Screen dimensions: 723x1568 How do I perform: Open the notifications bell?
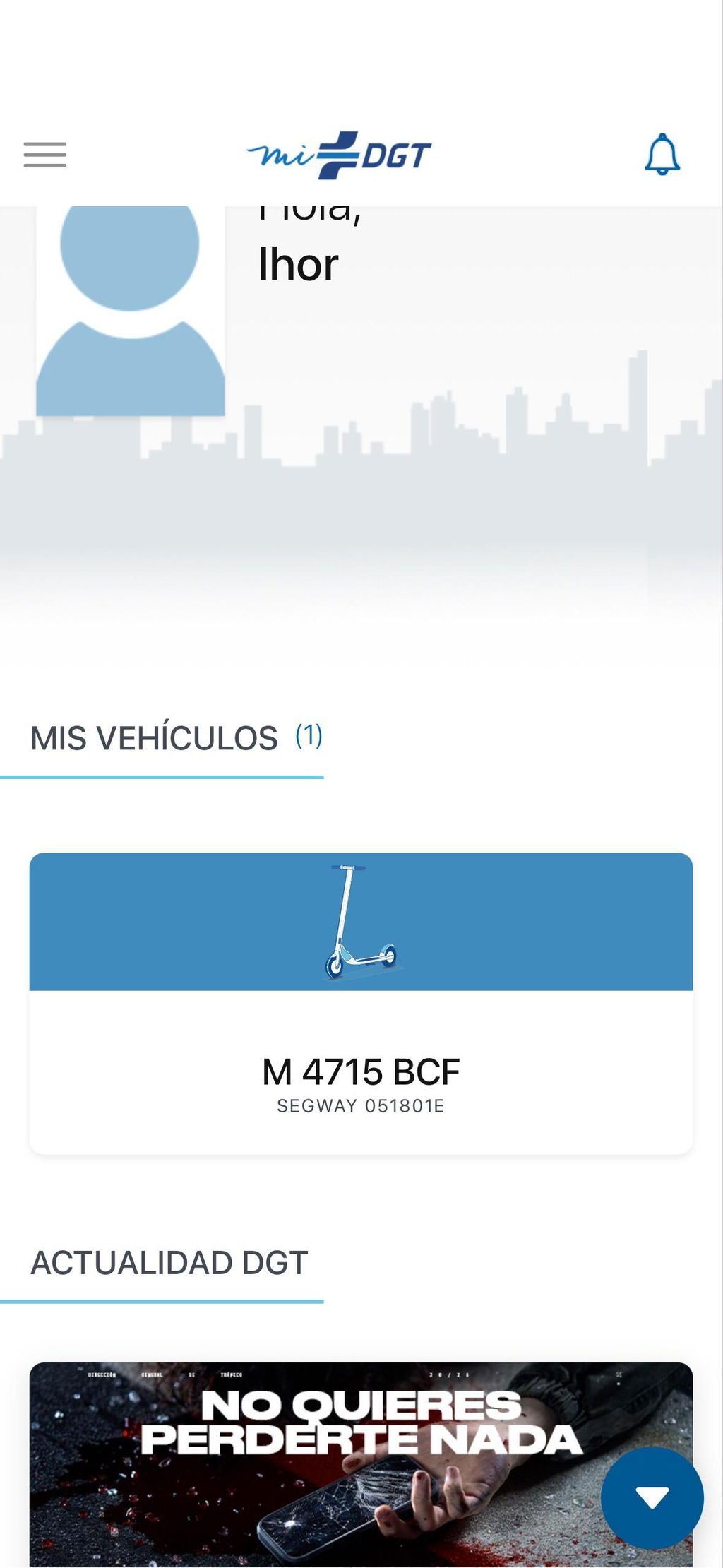662,154
